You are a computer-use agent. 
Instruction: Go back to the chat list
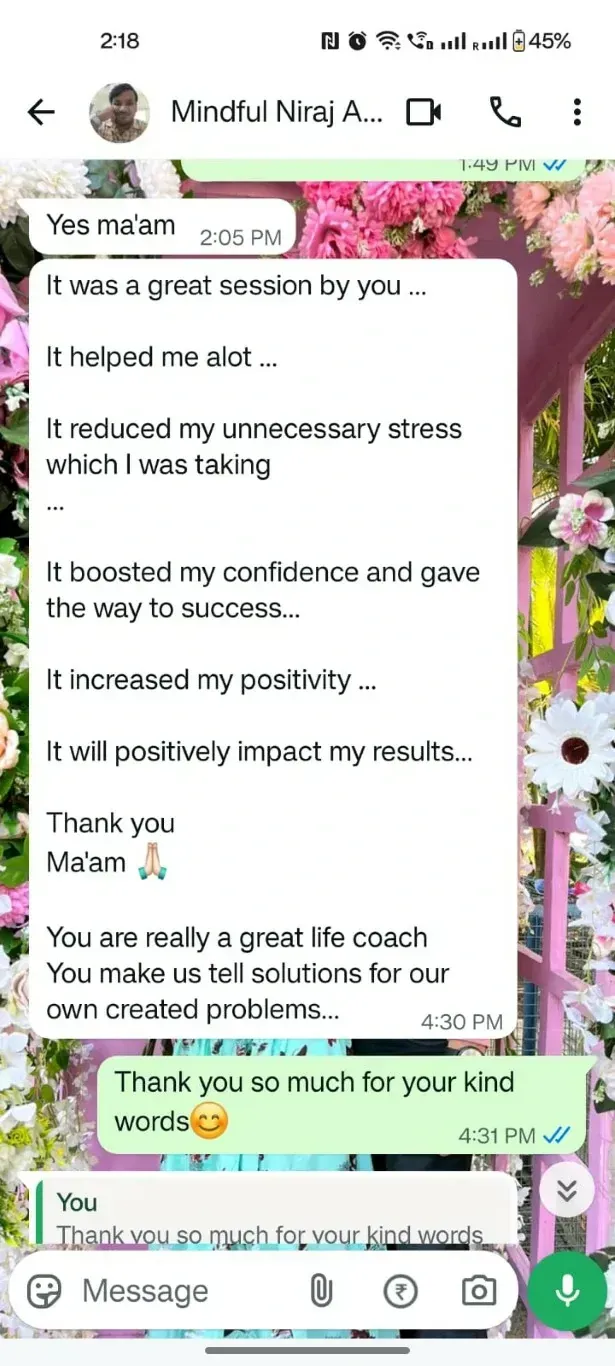pos(41,112)
